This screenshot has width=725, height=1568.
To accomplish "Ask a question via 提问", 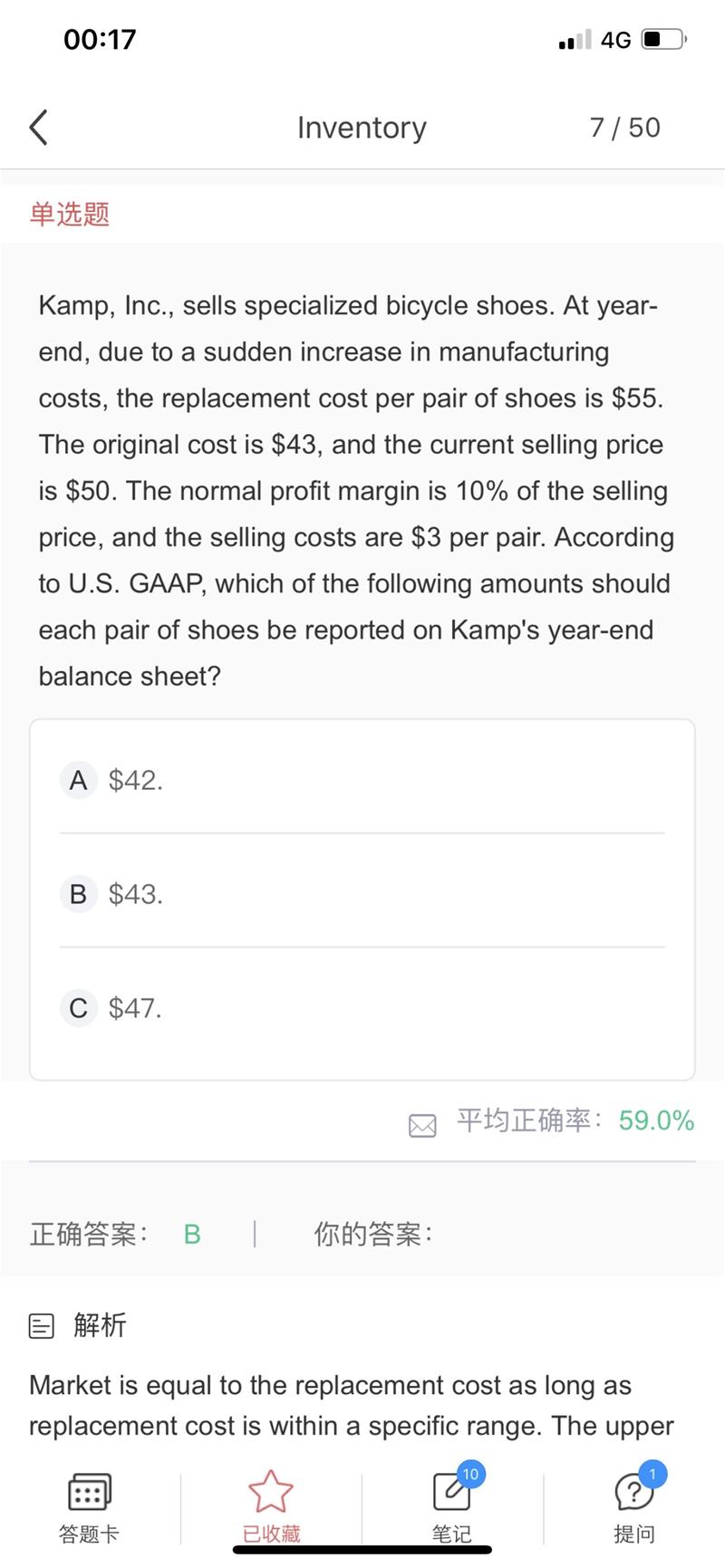I will (634, 1507).
